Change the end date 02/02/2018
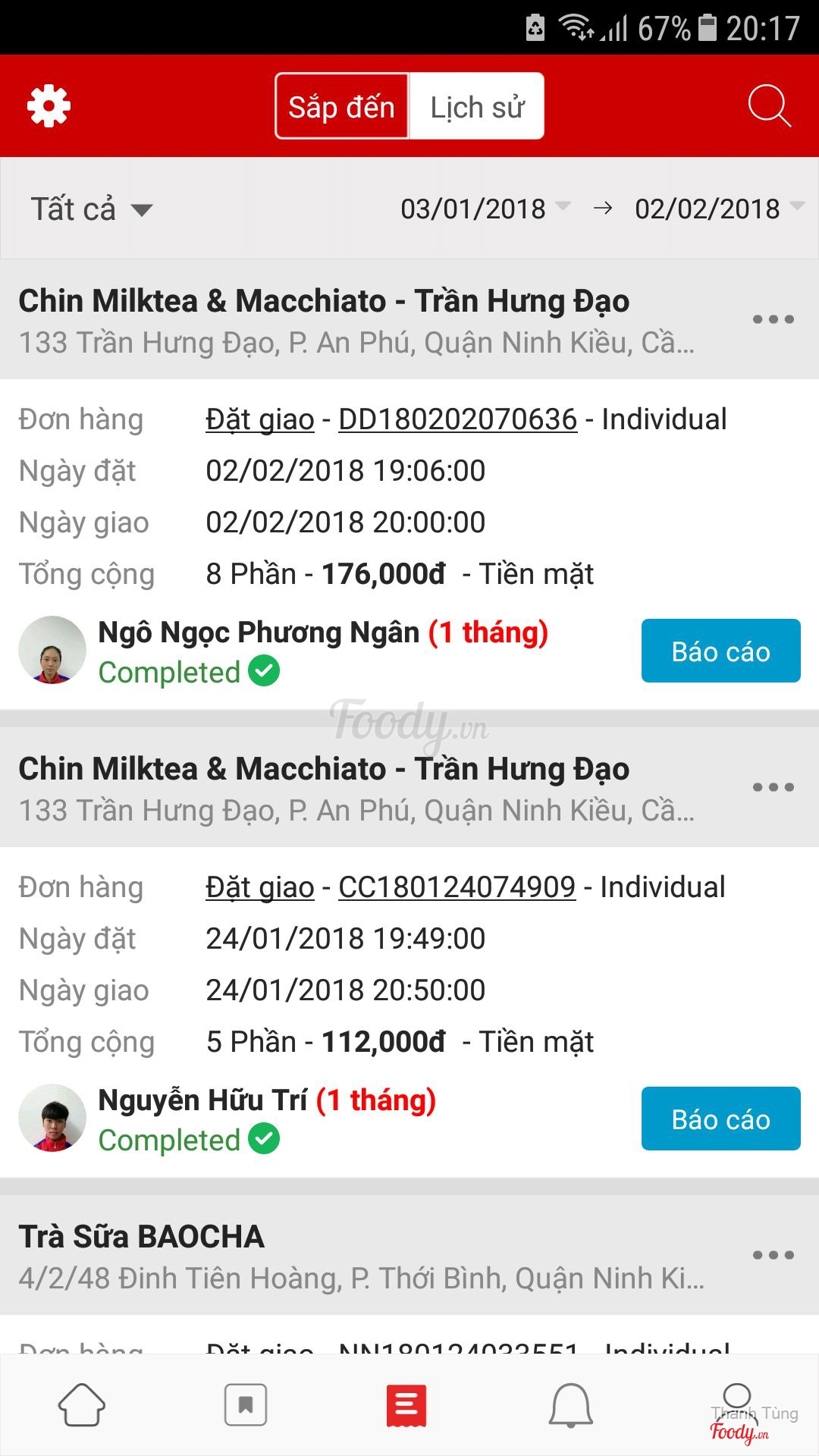The height and width of the screenshot is (1456, 819). (x=717, y=209)
